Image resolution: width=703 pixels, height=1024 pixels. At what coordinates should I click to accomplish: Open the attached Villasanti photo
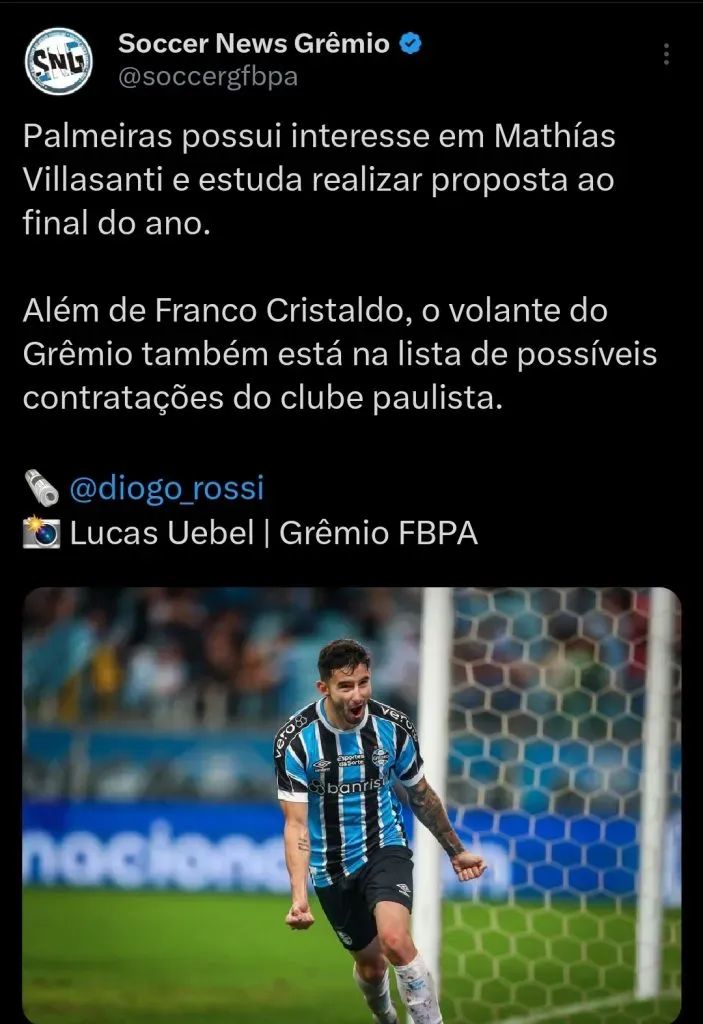click(x=351, y=805)
